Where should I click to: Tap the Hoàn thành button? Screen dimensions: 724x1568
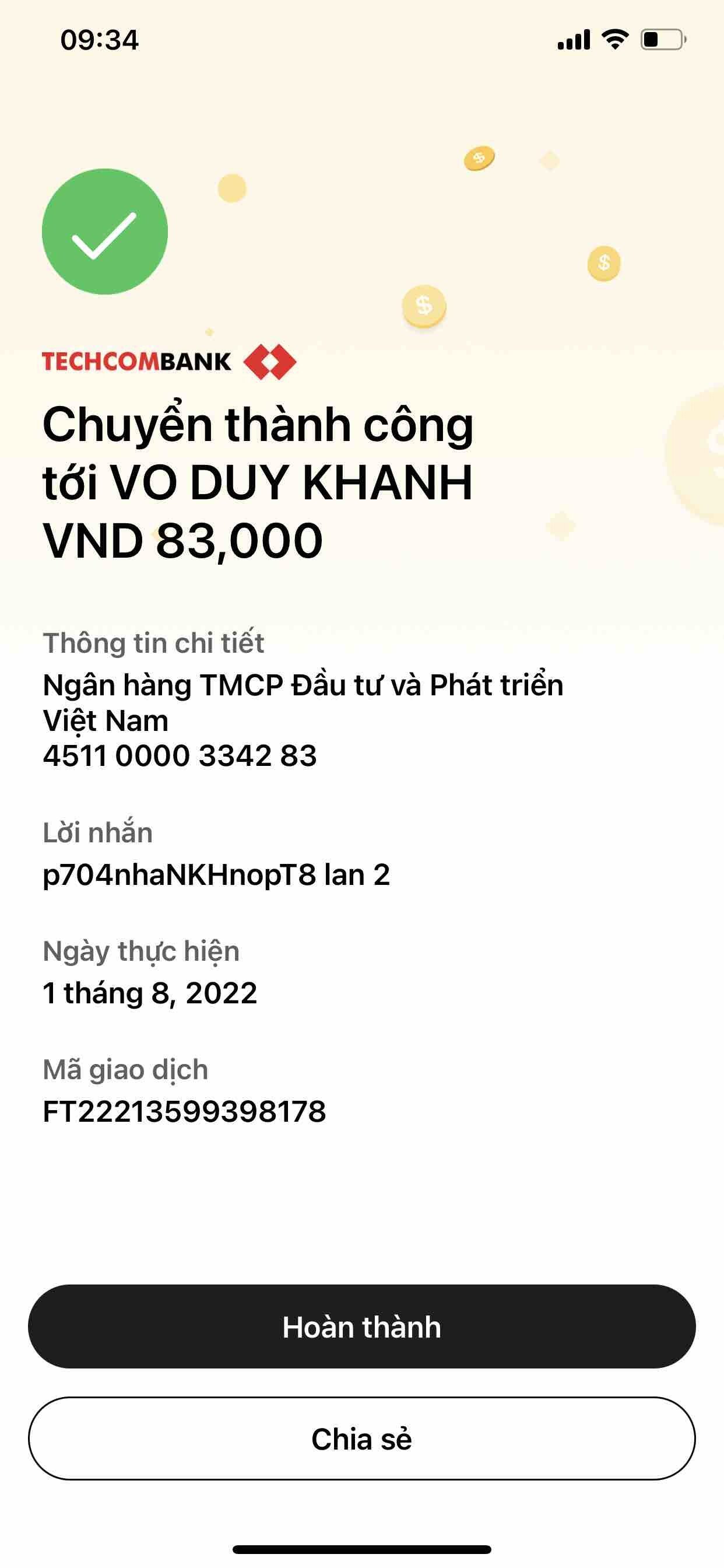(361, 1326)
